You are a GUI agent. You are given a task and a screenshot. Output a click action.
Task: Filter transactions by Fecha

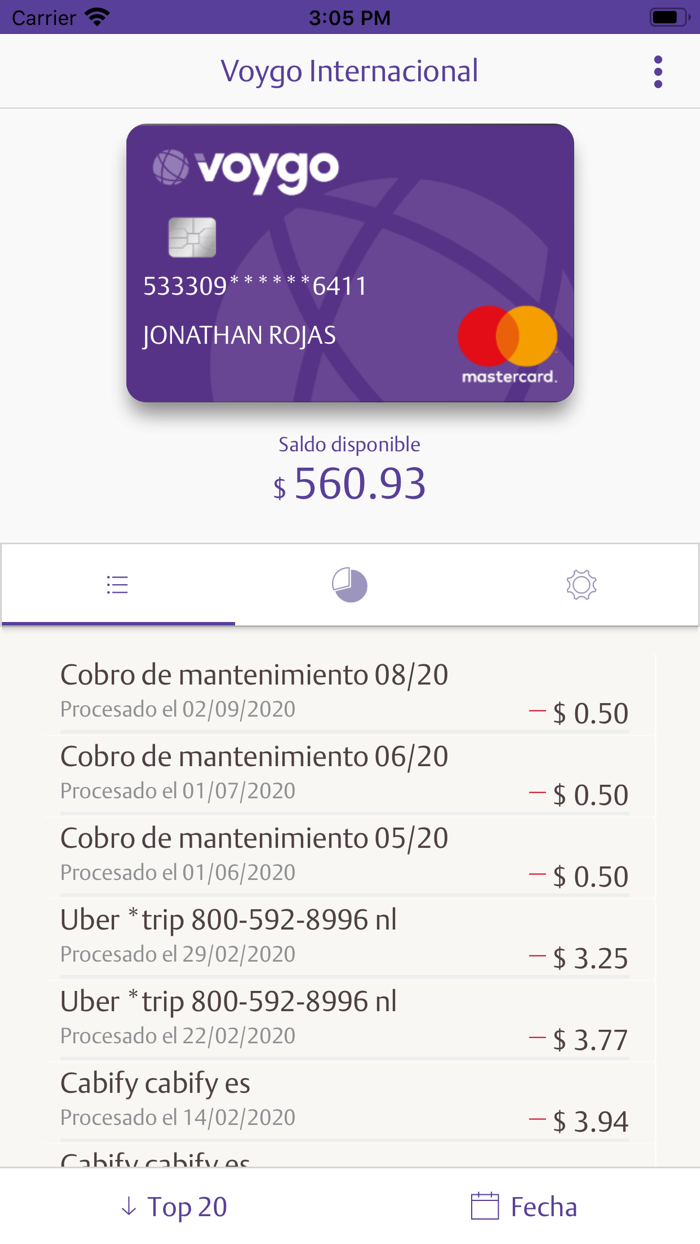tap(524, 1207)
